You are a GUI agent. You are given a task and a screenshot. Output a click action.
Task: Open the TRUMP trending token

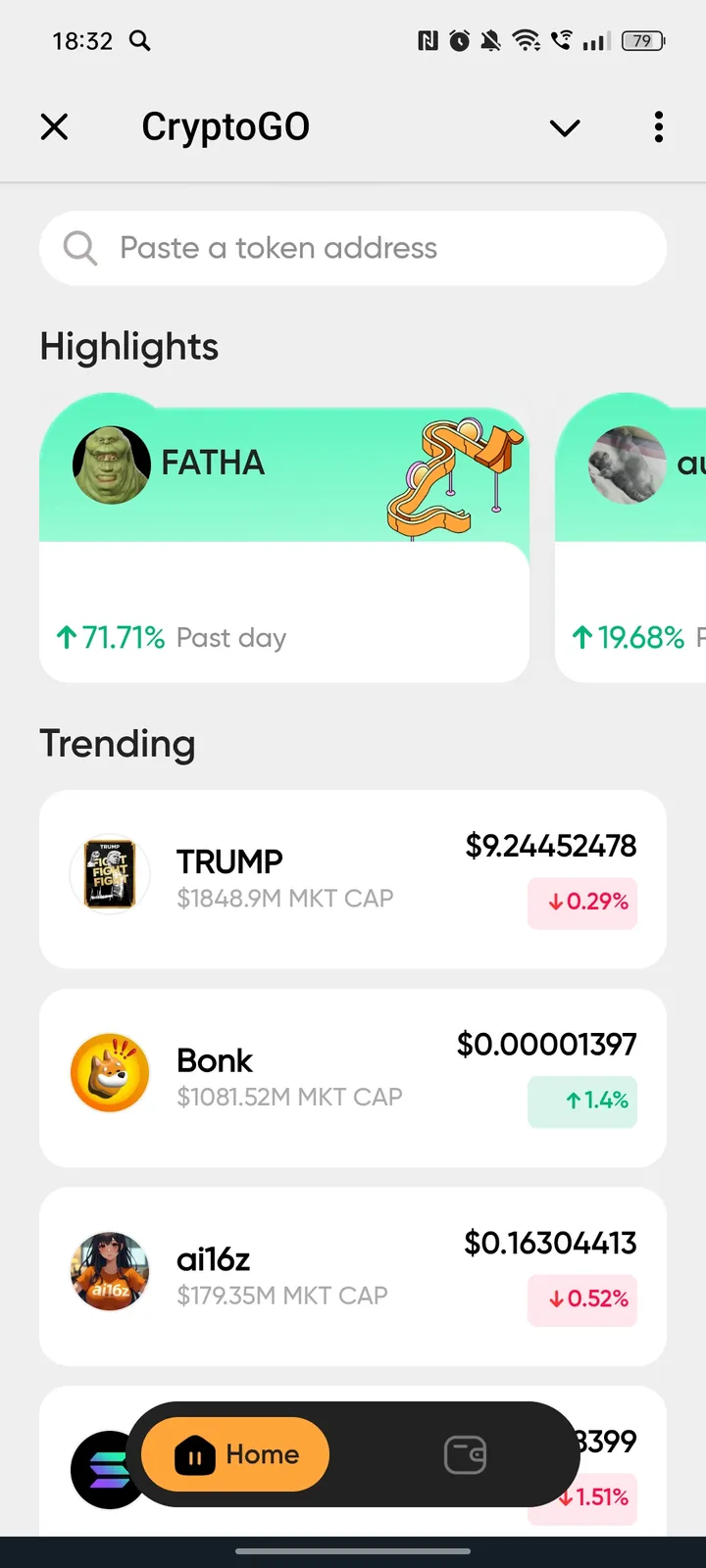coord(353,879)
